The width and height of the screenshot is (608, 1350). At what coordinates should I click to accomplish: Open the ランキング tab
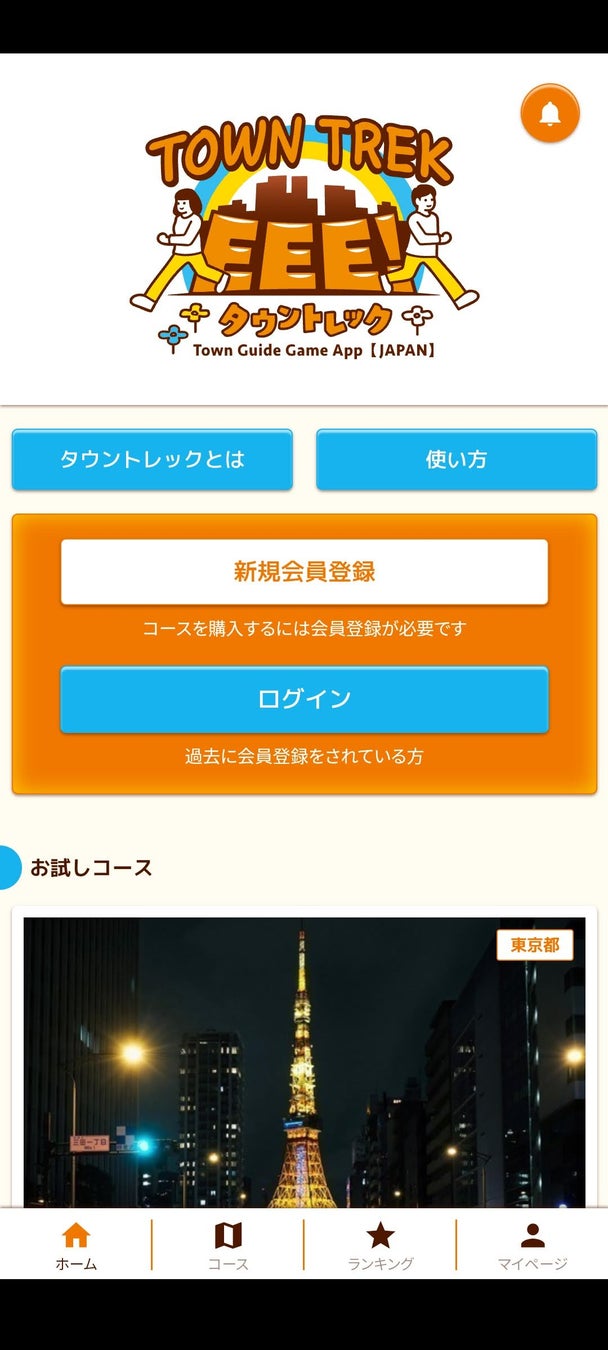pyautogui.click(x=380, y=1245)
